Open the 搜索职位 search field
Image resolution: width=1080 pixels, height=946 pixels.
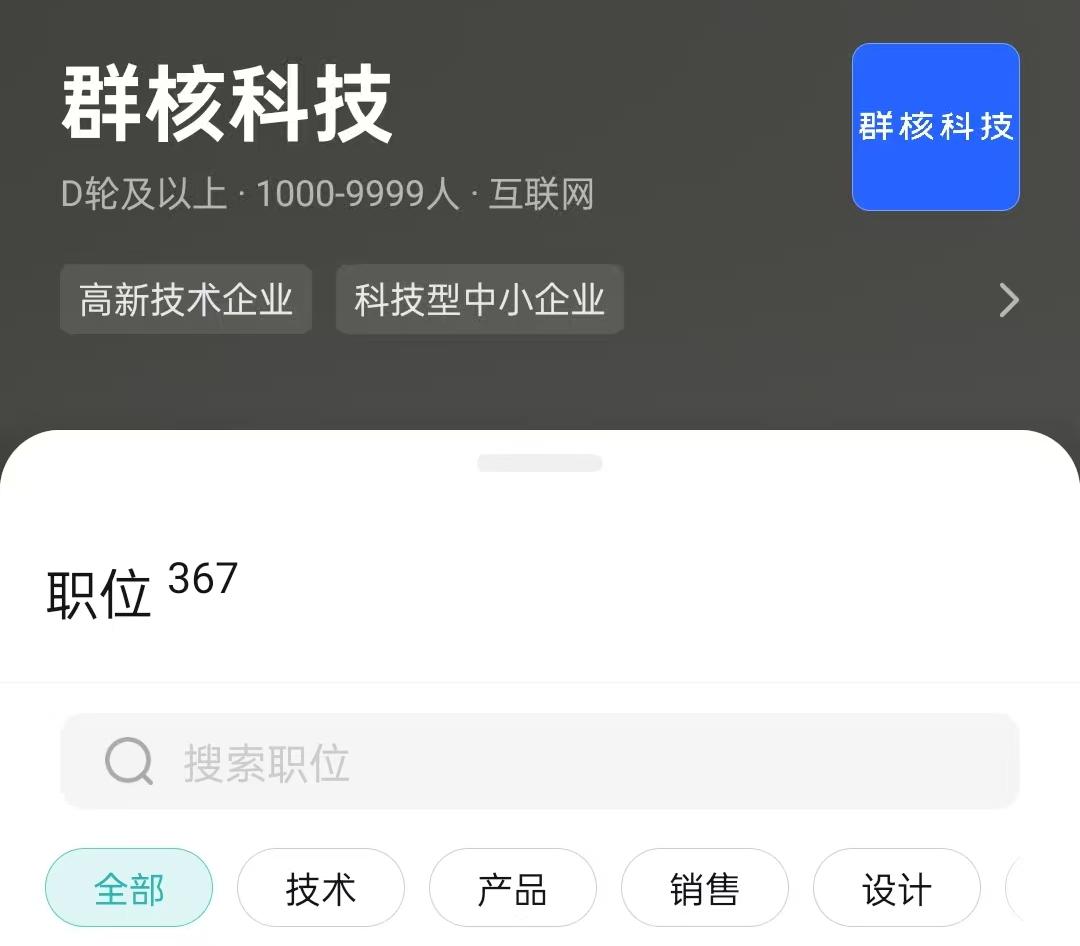[540, 762]
